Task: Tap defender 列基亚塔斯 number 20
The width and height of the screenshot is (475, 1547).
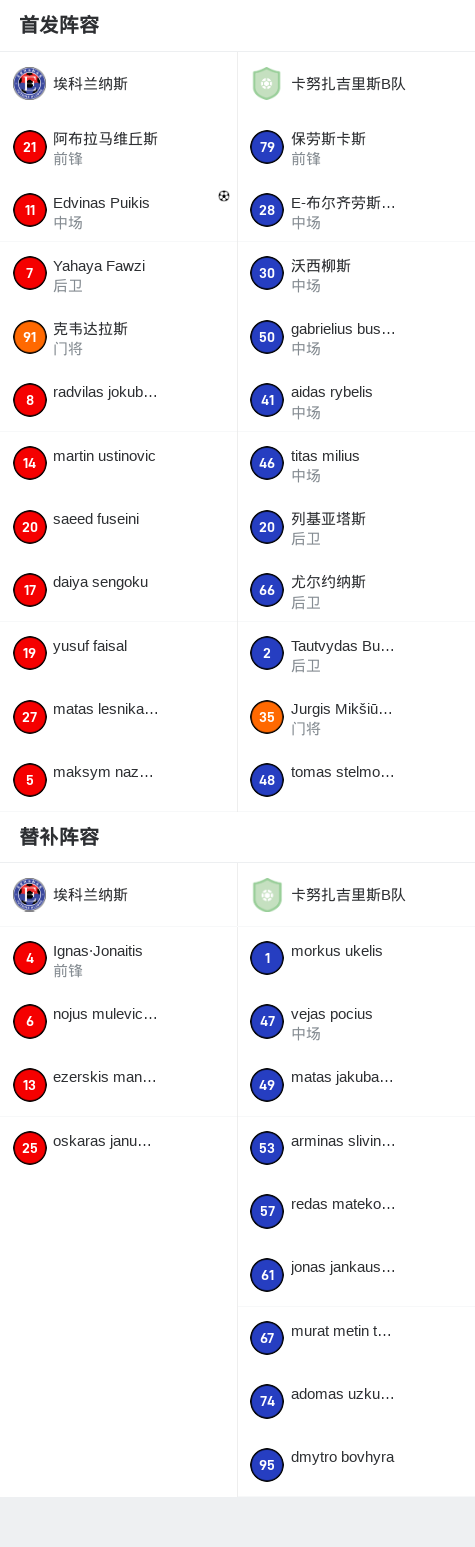Action: click(356, 527)
